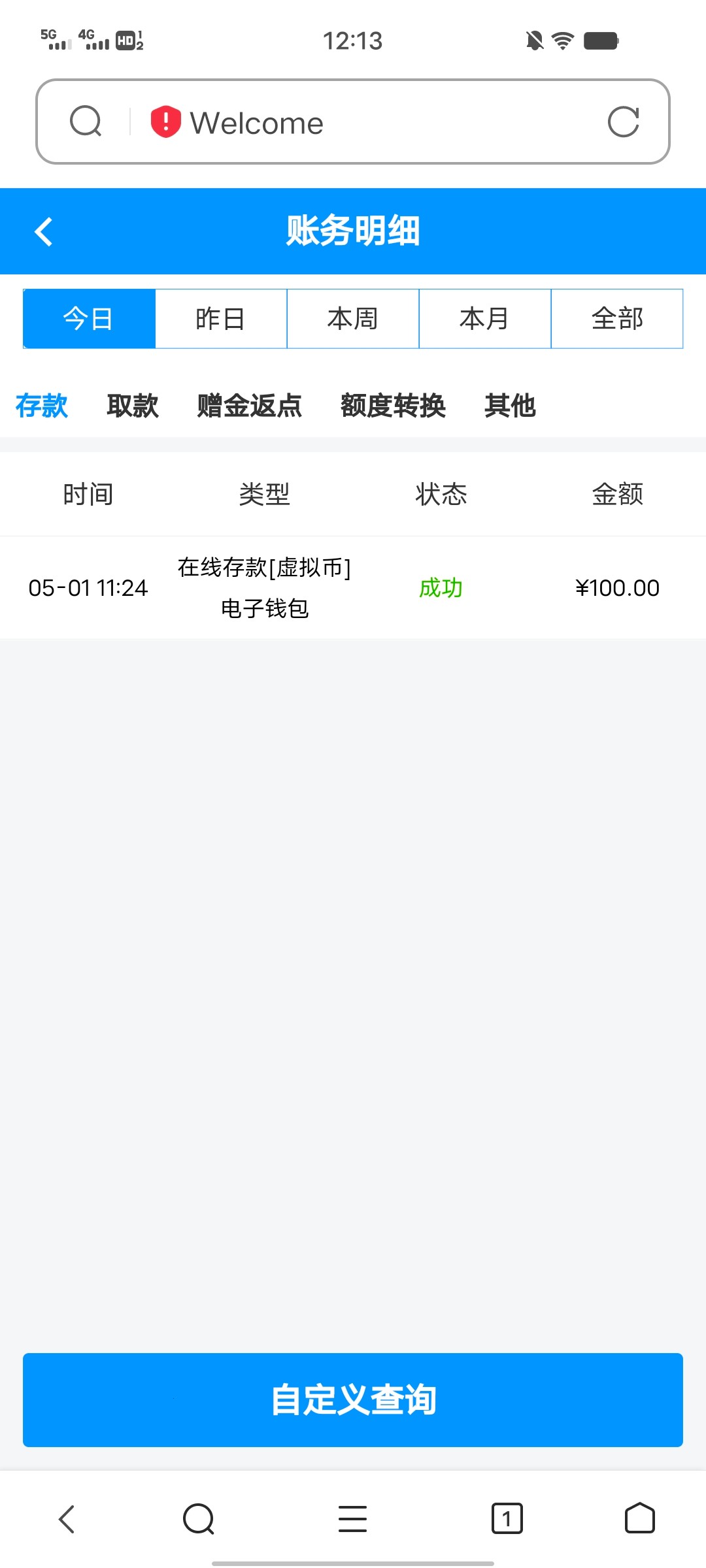
Task: Open the browser menu icon
Action: (x=352, y=1518)
